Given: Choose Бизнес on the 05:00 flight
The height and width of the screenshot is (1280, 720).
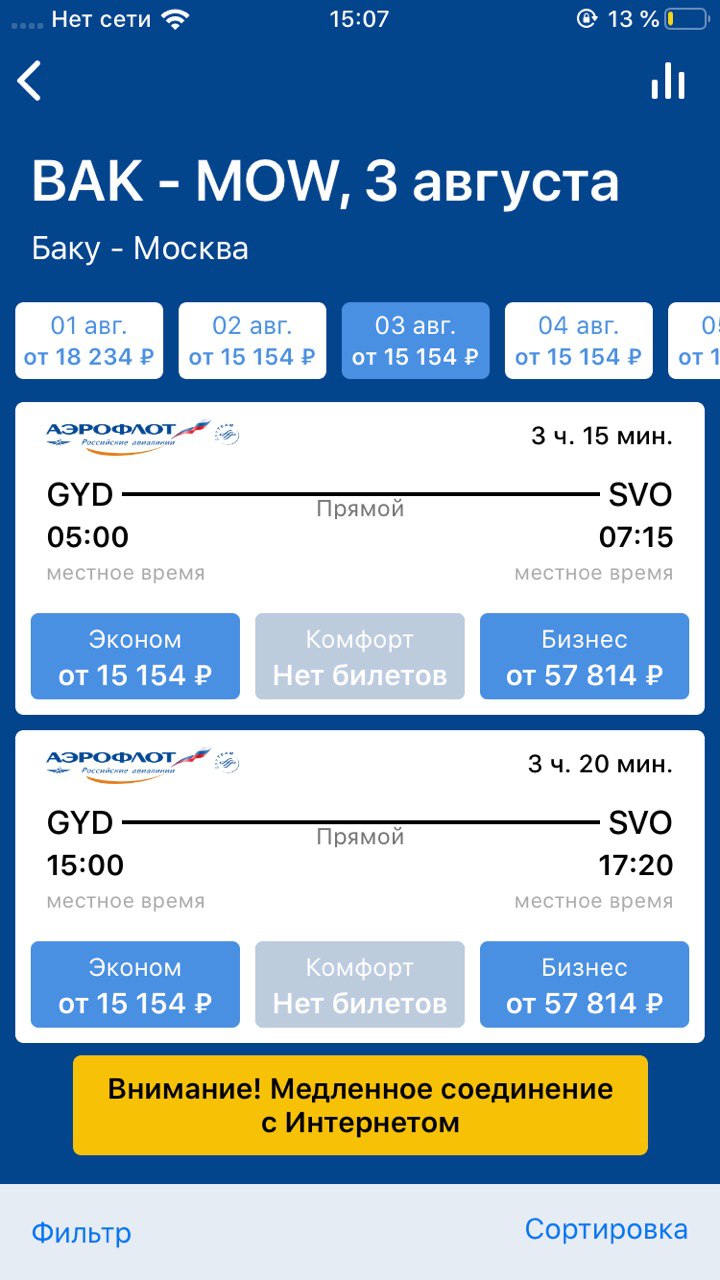Looking at the screenshot, I should pyautogui.click(x=584, y=656).
